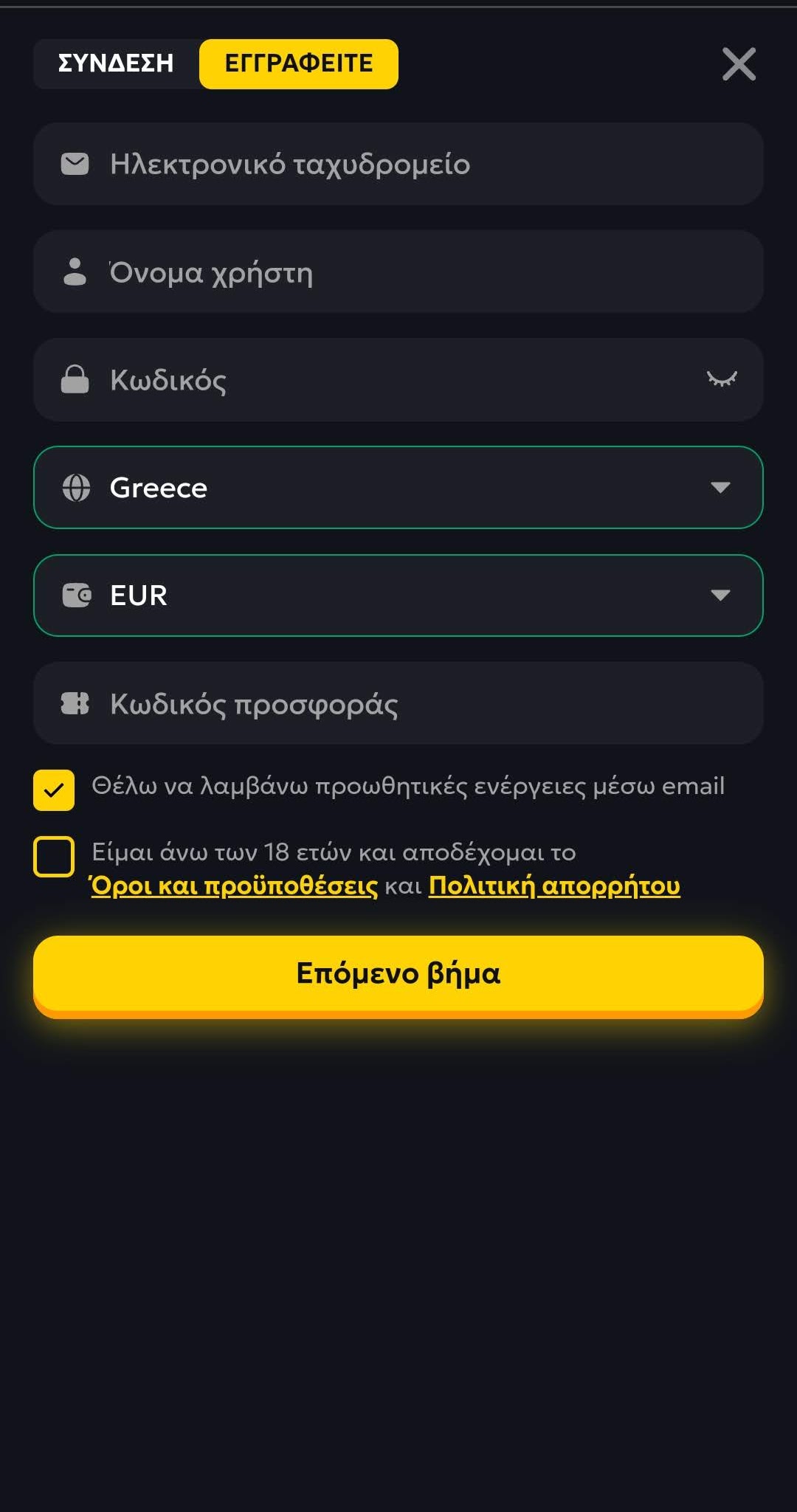Select the ΕΓΓΡΑΦΕΙΤΕ tab
This screenshot has width=797, height=1512.
coord(298,63)
